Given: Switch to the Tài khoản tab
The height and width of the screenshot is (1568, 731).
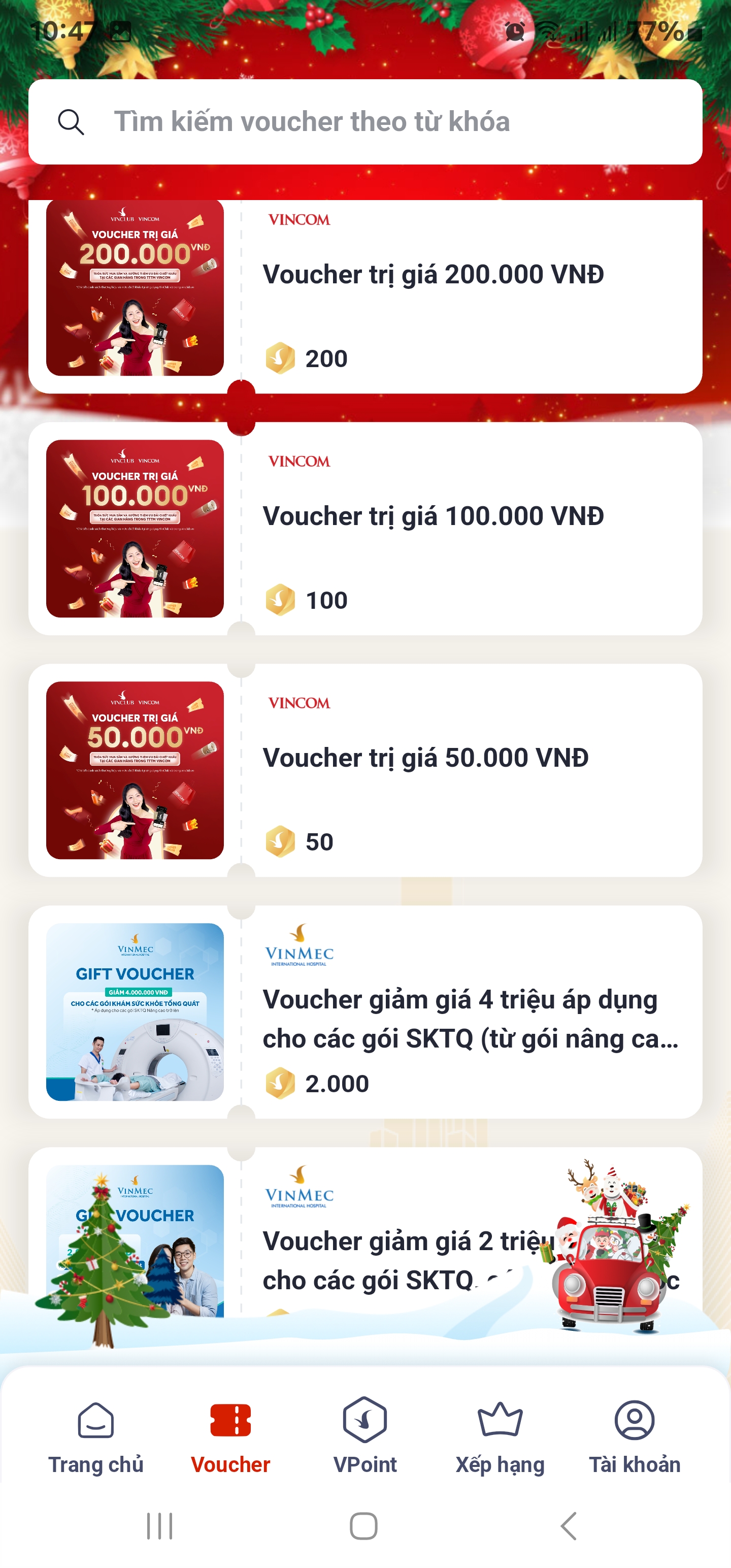Looking at the screenshot, I should point(634,1436).
